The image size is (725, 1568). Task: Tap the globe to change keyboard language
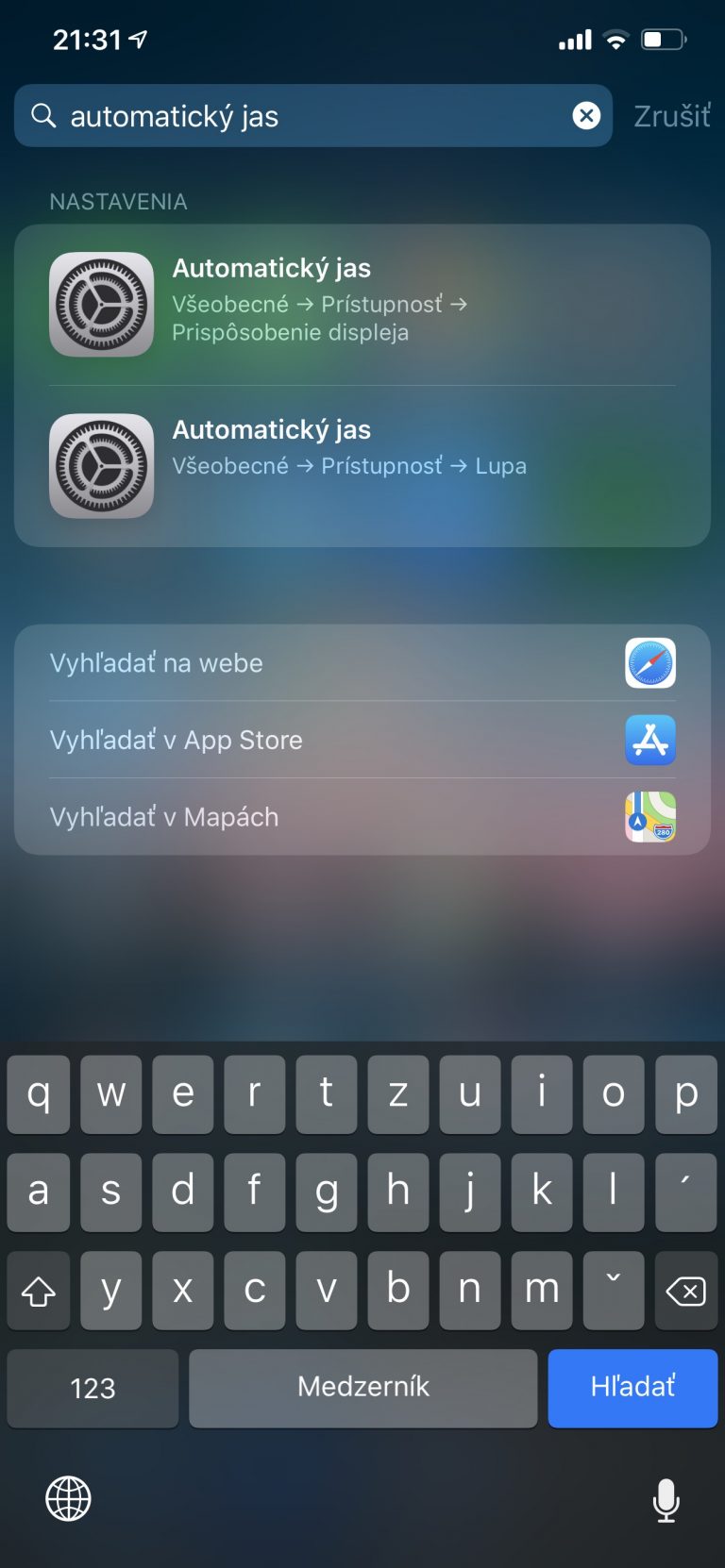point(68,1498)
